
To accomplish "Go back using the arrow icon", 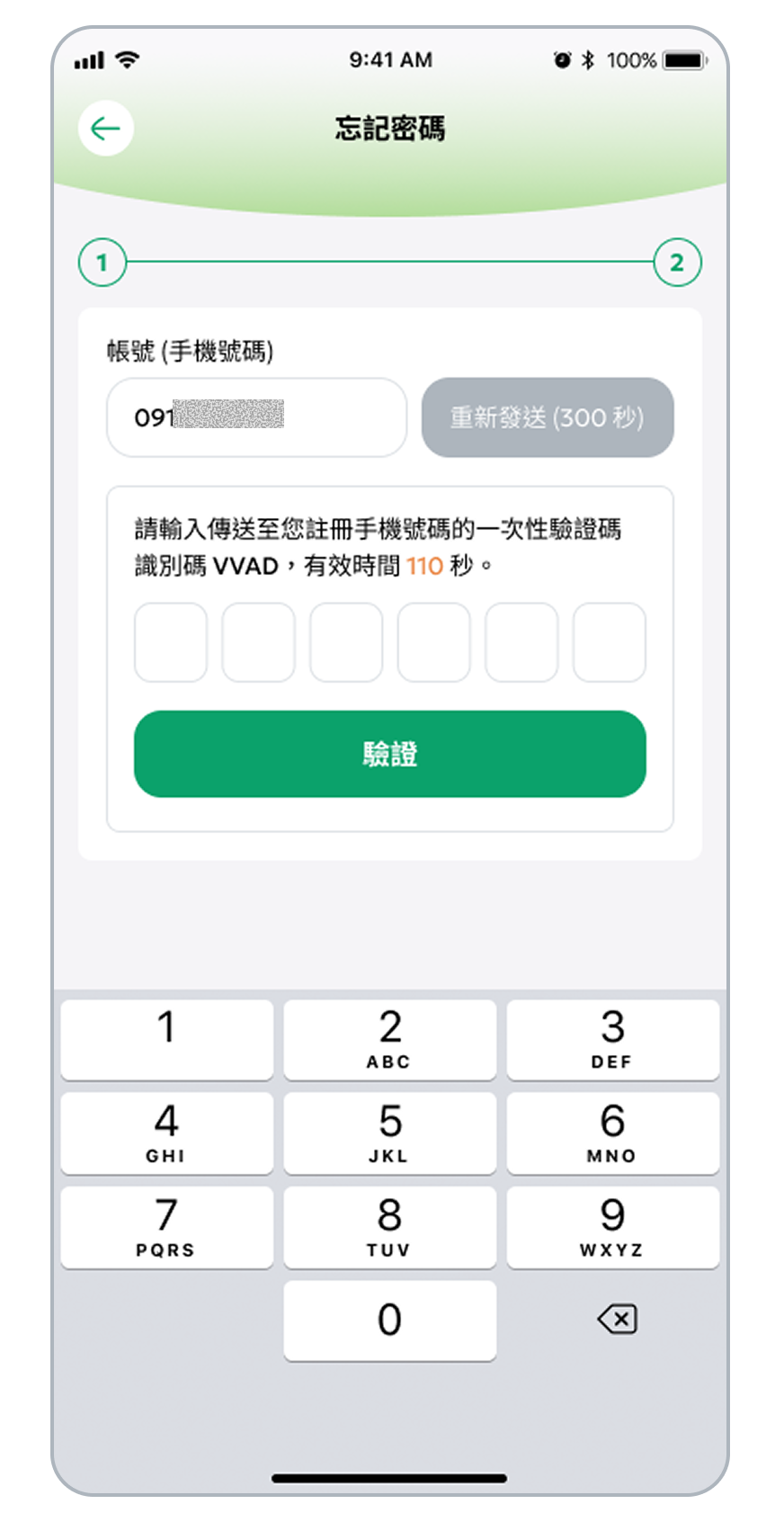I will point(106,129).
